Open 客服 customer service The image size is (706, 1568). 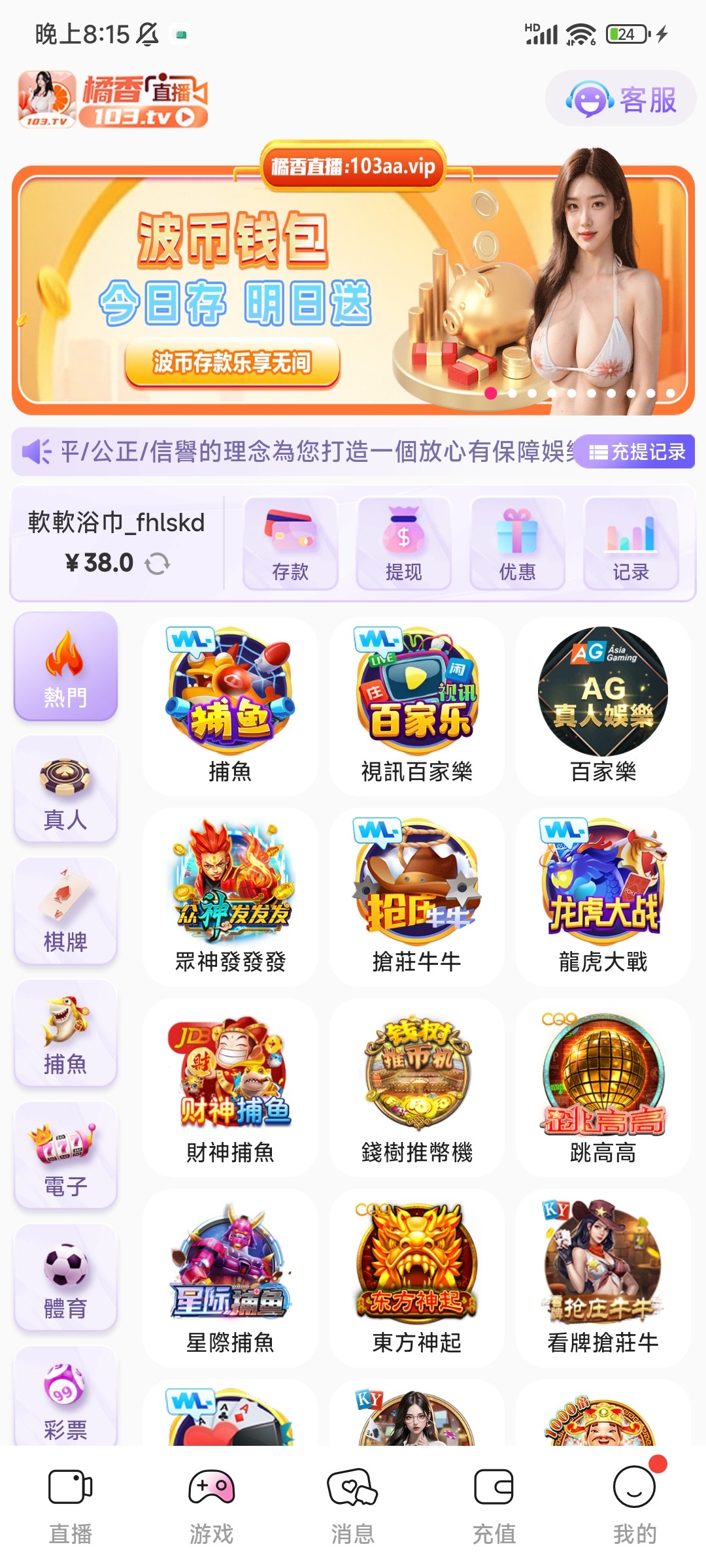620,99
